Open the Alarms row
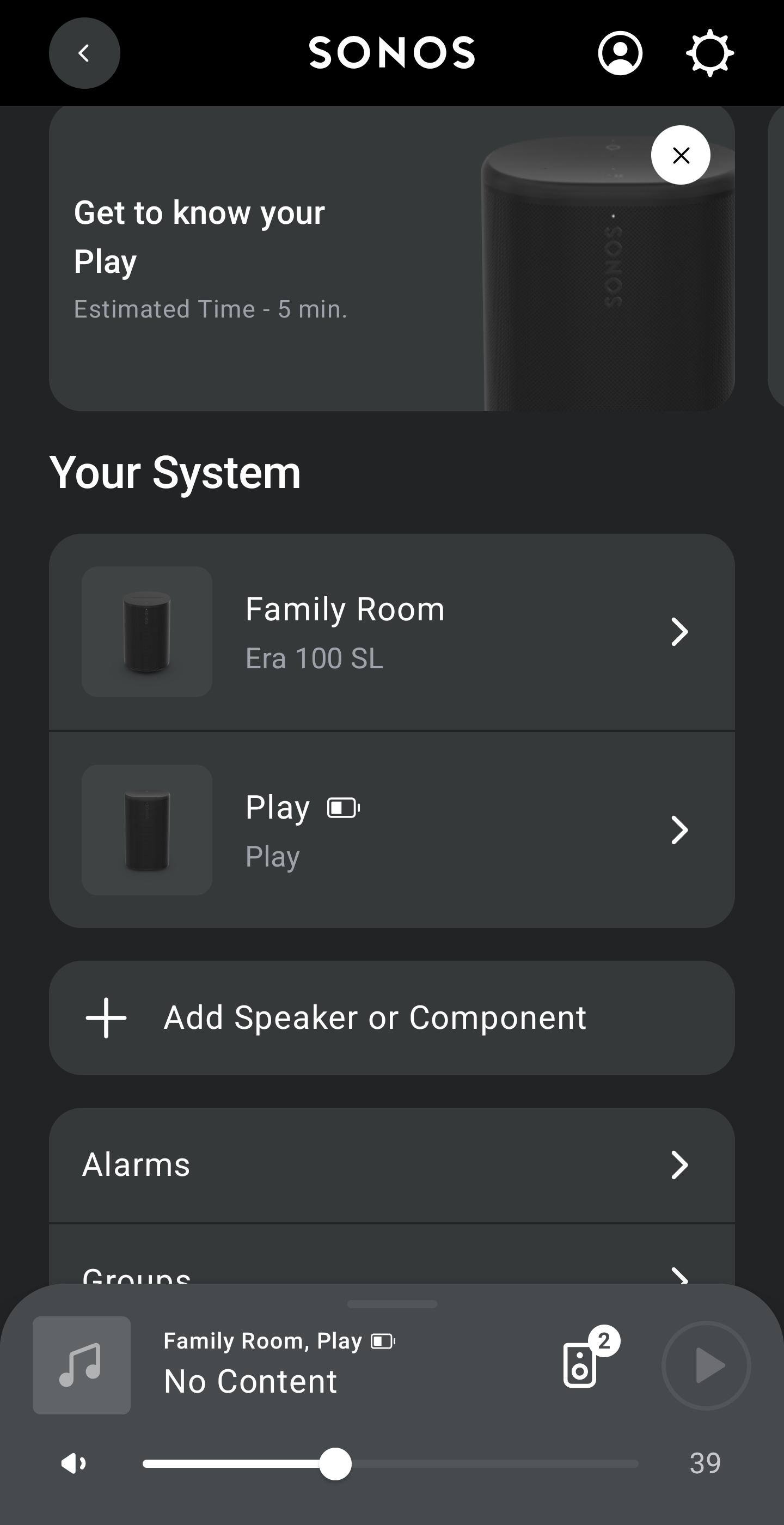This screenshot has width=784, height=1525. (x=391, y=1165)
